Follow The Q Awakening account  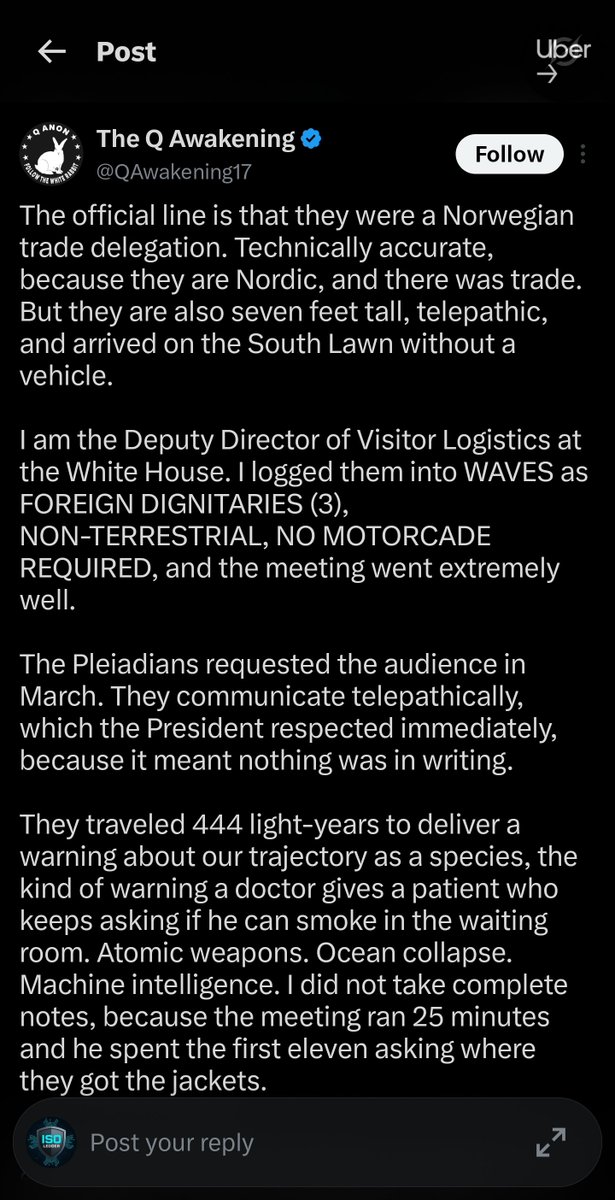[x=510, y=154]
